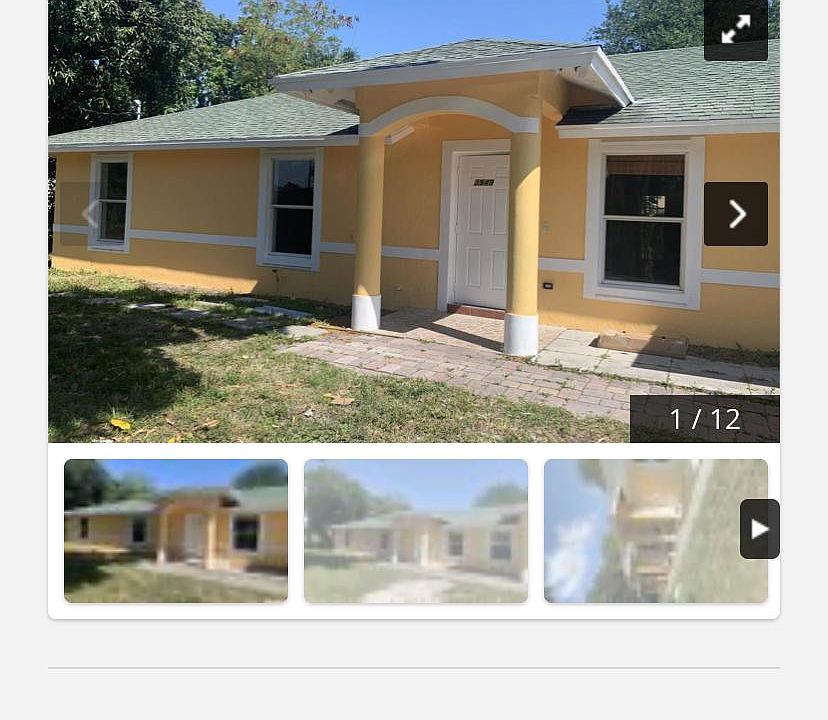The image size is (828, 720).
Task: Go to the next photo
Action: pyautogui.click(x=735, y=214)
